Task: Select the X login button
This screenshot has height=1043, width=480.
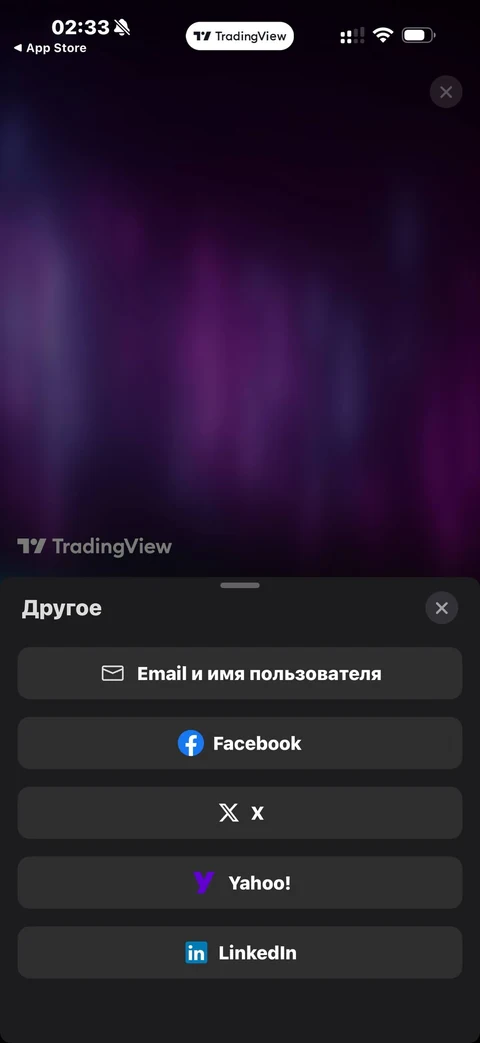Action: click(x=239, y=813)
